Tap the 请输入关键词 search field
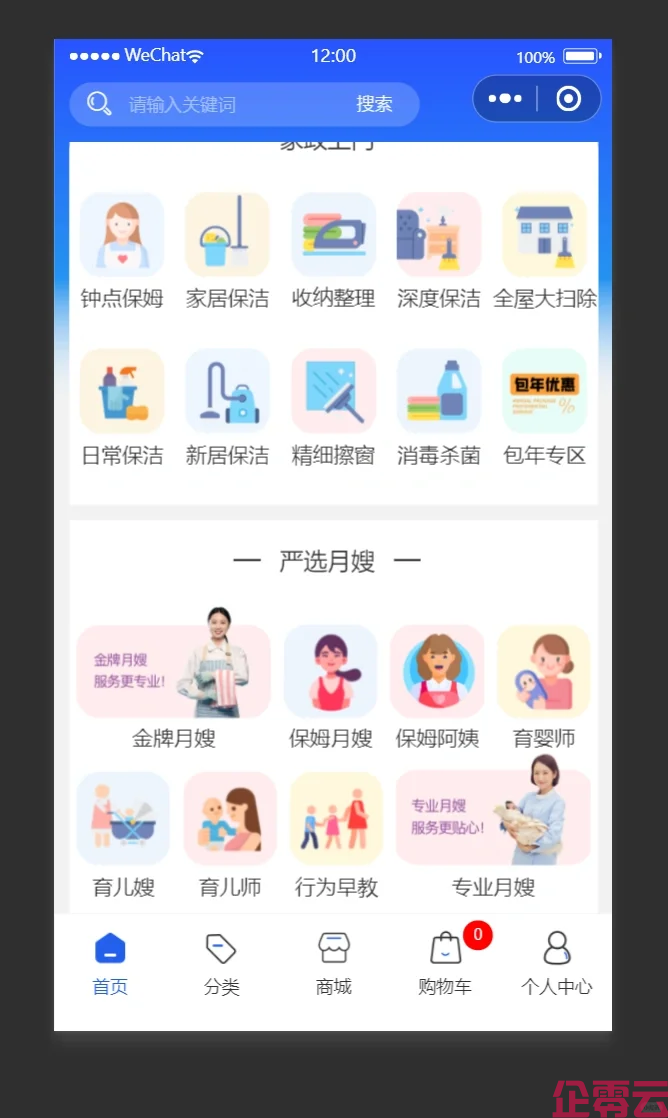Viewport: 668px width, 1118px height. pyautogui.click(x=230, y=104)
